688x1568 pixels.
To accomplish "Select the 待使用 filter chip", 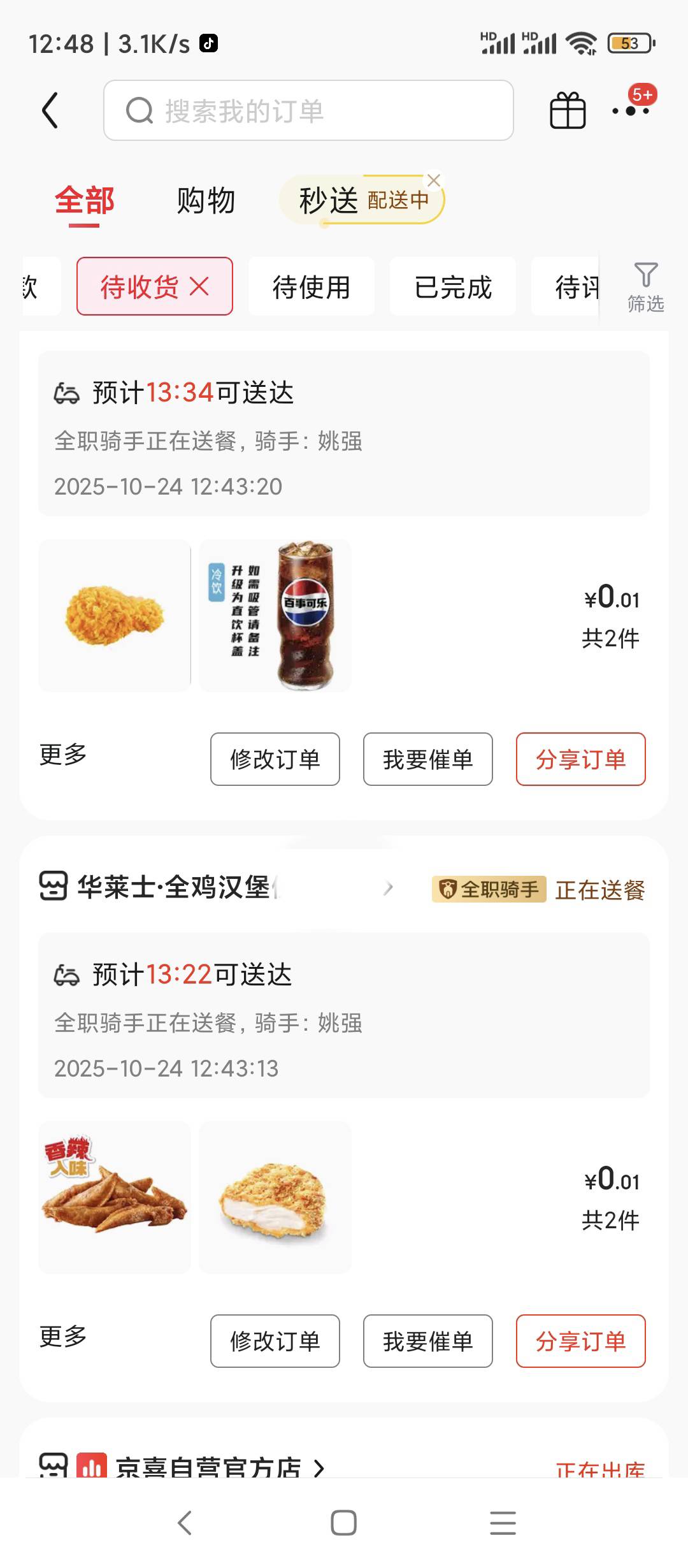I will (311, 287).
